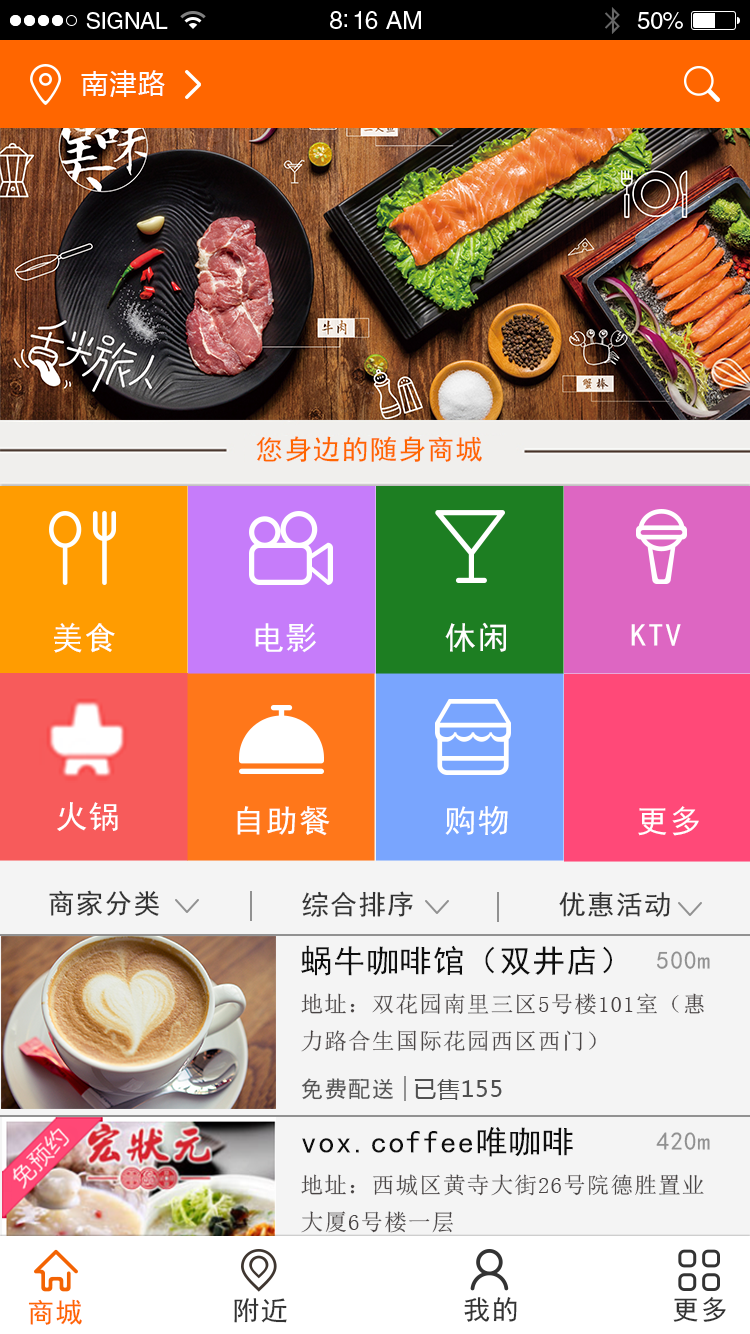Go to the 购物 category
This screenshot has height=1334, width=750.
(469, 767)
